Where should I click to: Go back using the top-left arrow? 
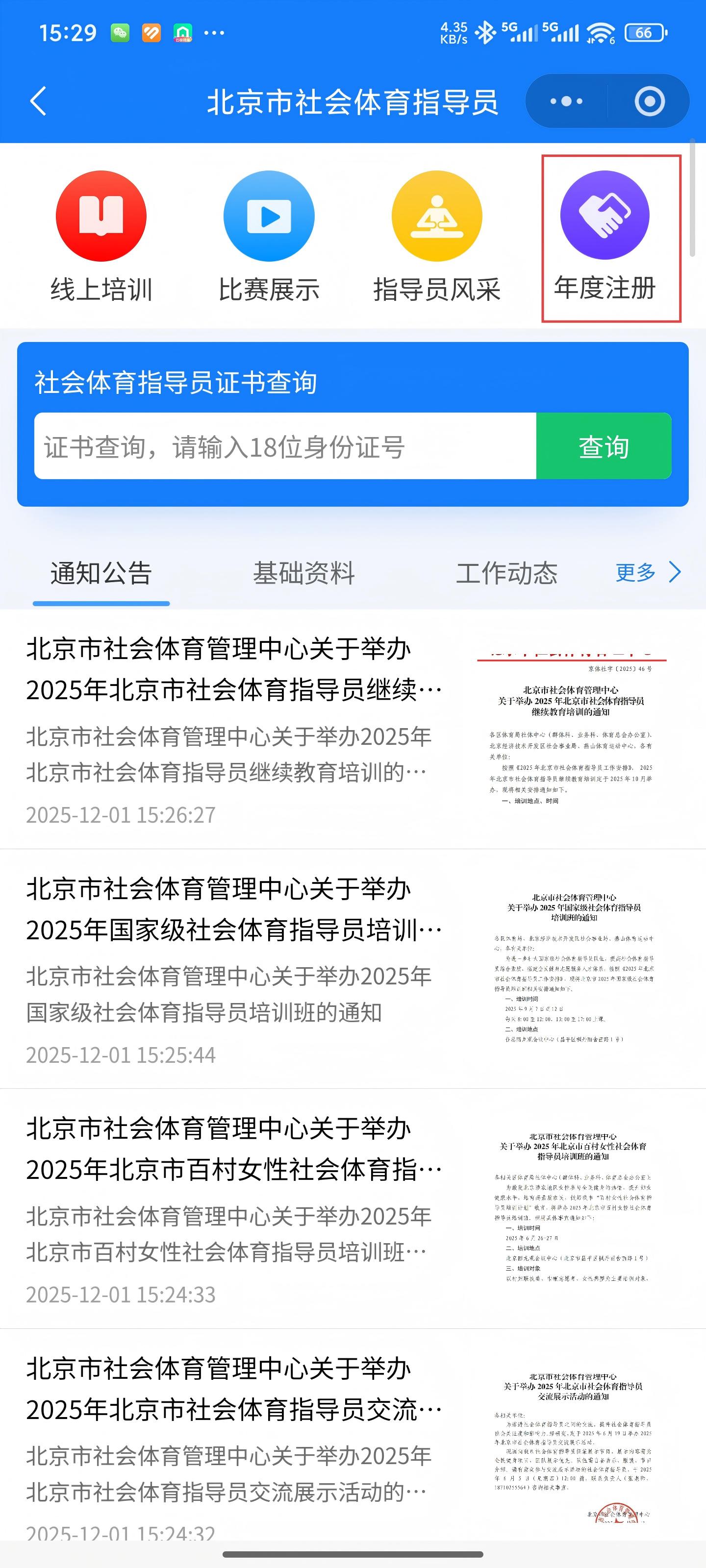tap(38, 101)
